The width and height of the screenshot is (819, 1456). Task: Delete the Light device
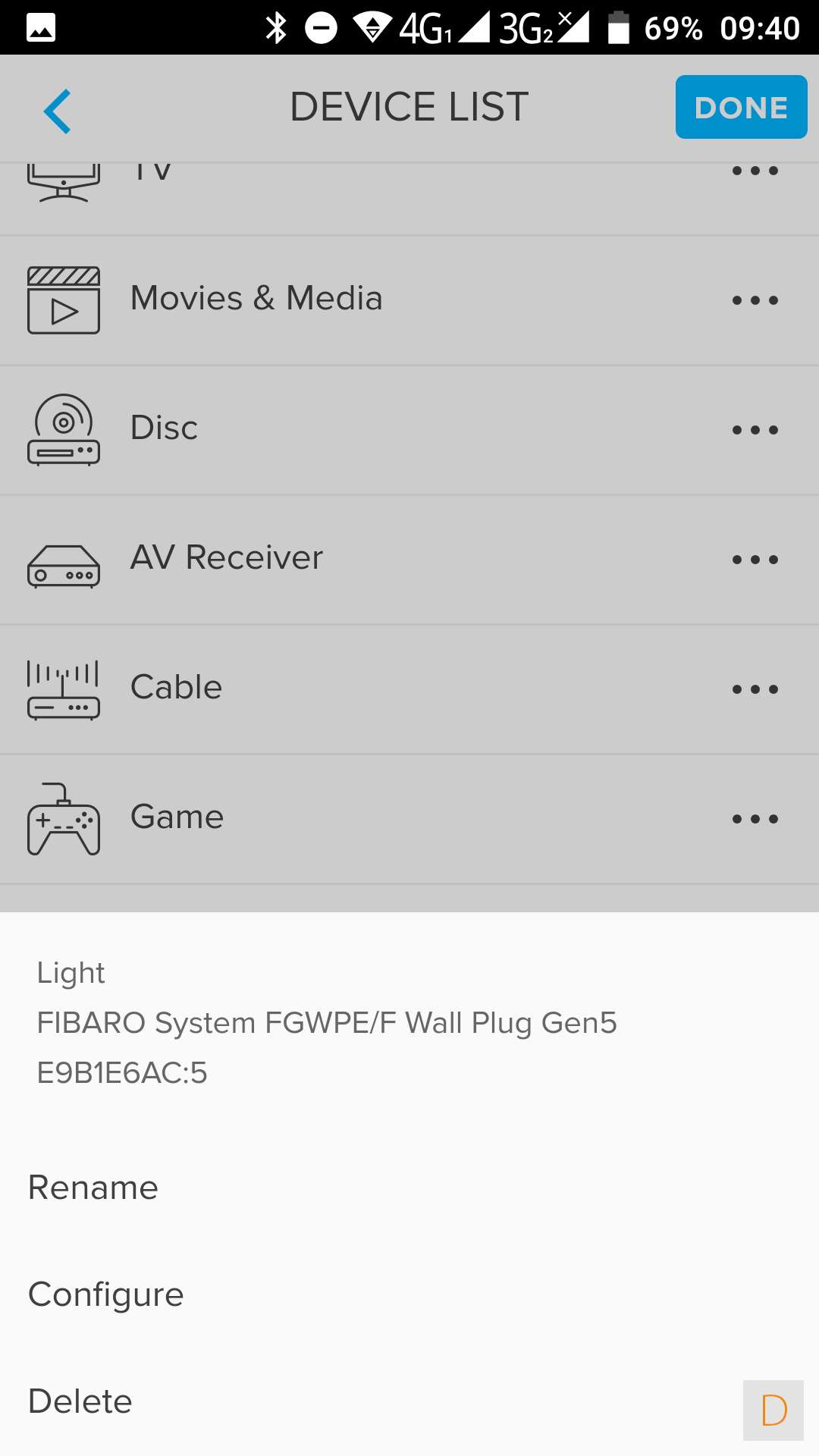(80, 1401)
